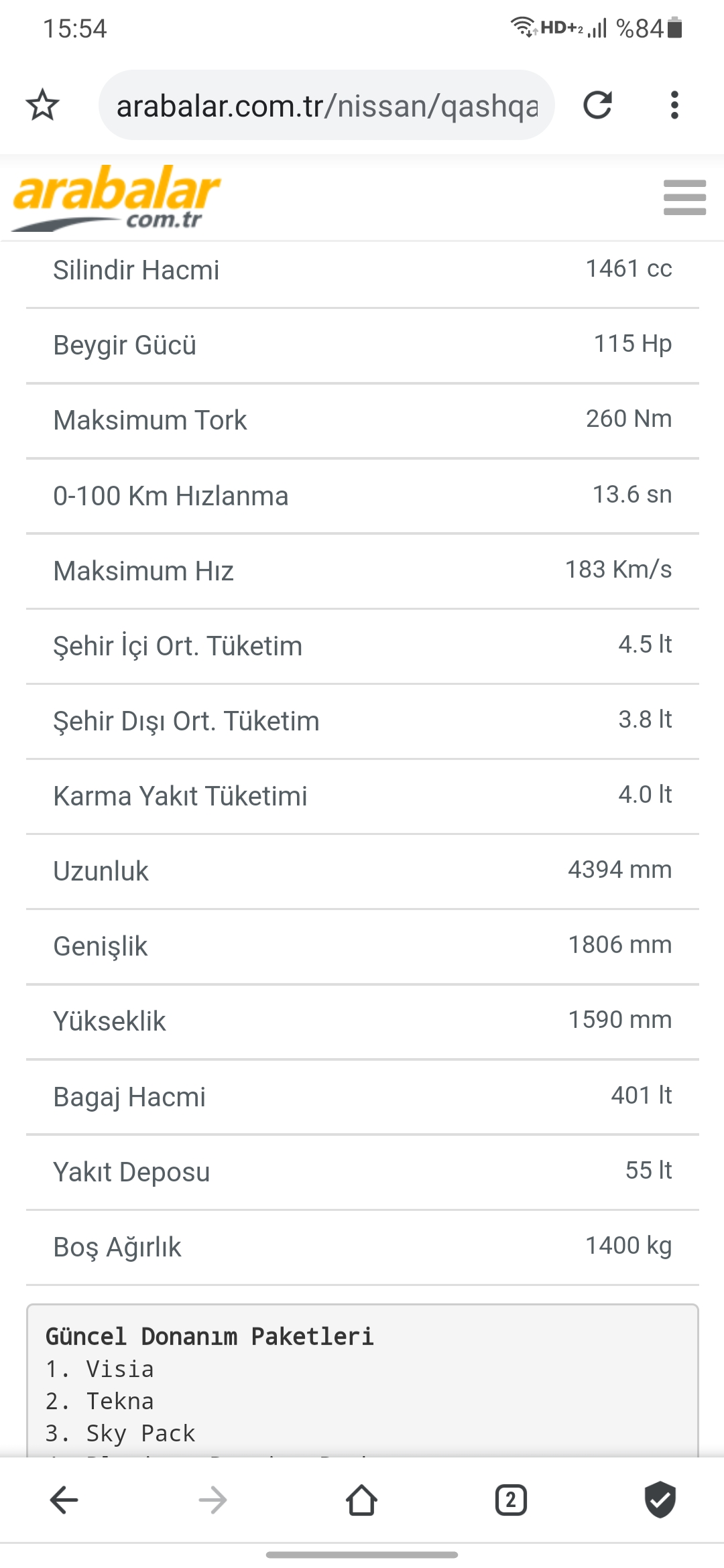
Task: Open the browser home page
Action: point(362,1500)
